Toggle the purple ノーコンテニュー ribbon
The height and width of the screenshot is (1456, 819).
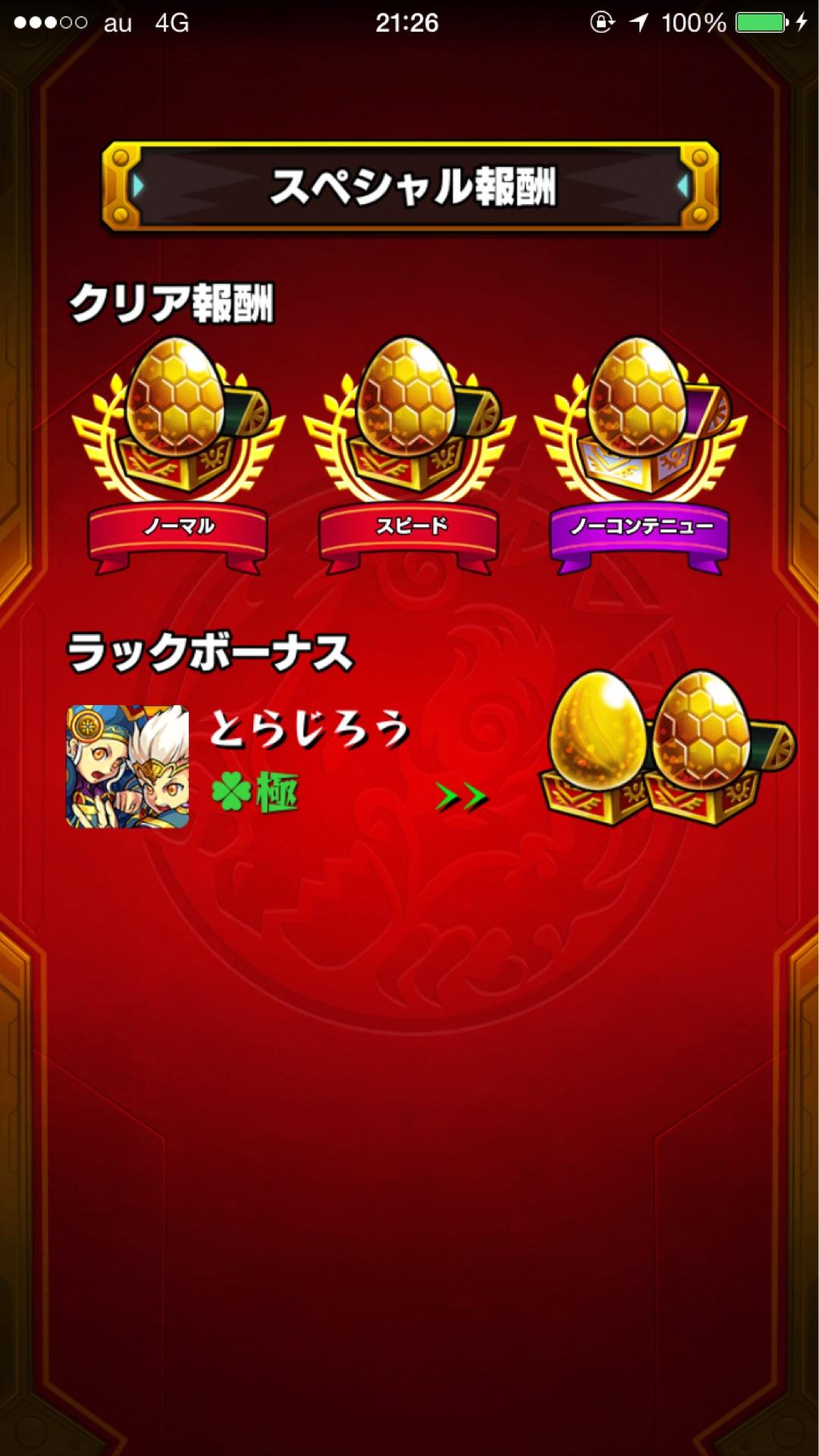click(x=642, y=527)
